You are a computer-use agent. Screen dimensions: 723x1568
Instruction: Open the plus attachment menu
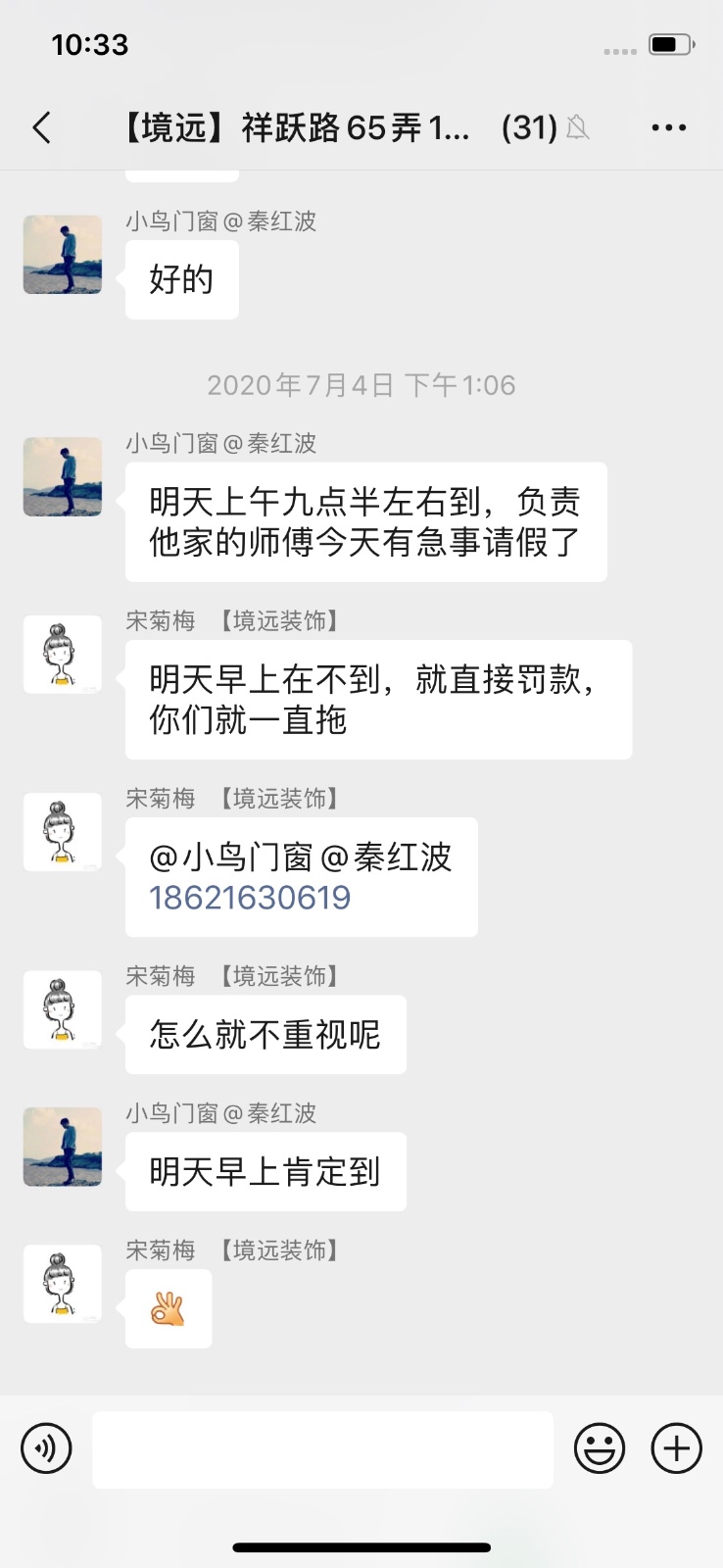point(677,1448)
